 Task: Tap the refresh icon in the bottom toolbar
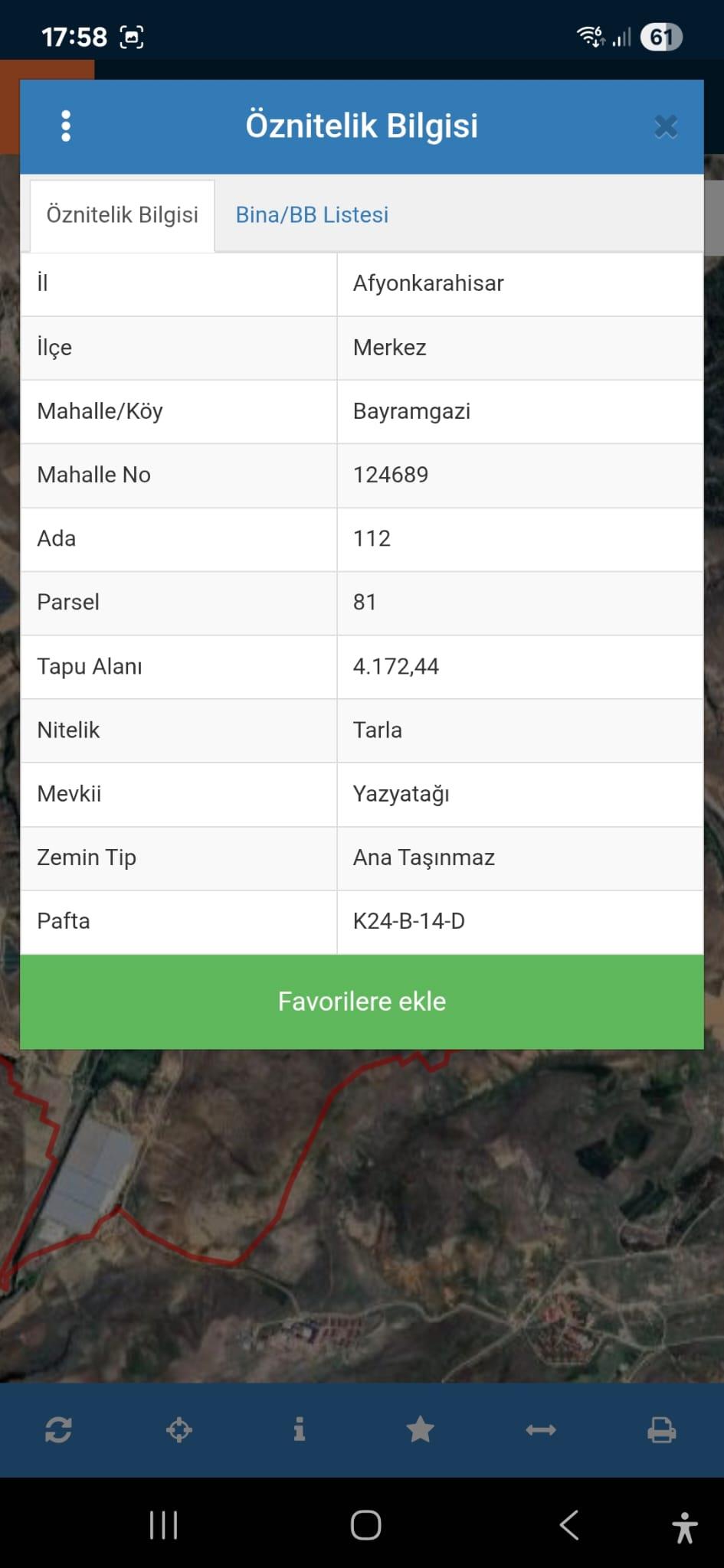(58, 1429)
